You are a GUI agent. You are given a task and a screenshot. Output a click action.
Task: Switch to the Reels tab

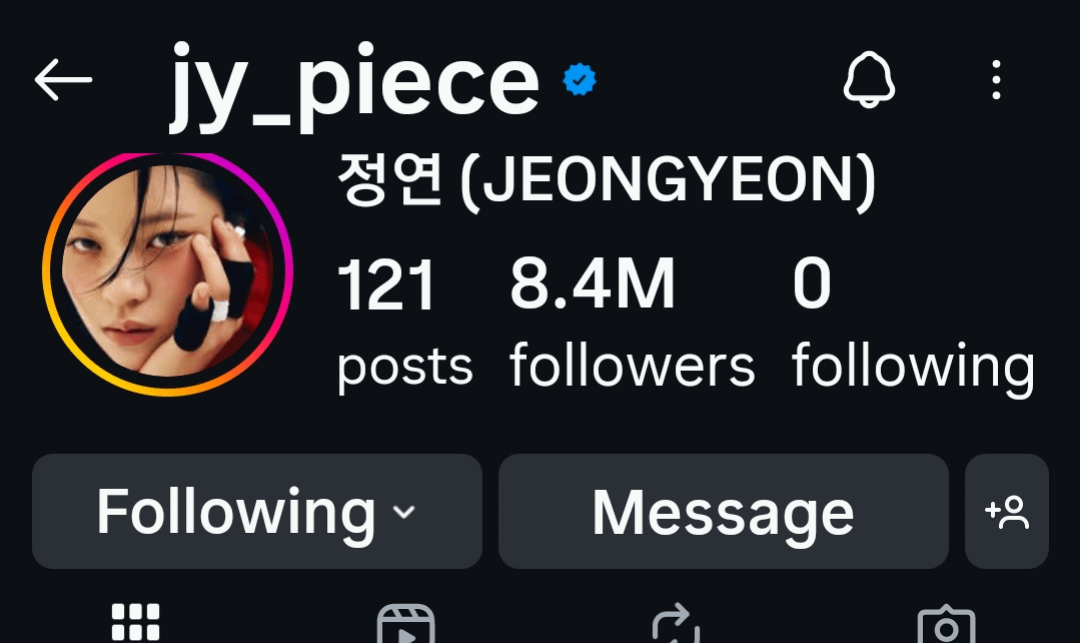coord(405,624)
